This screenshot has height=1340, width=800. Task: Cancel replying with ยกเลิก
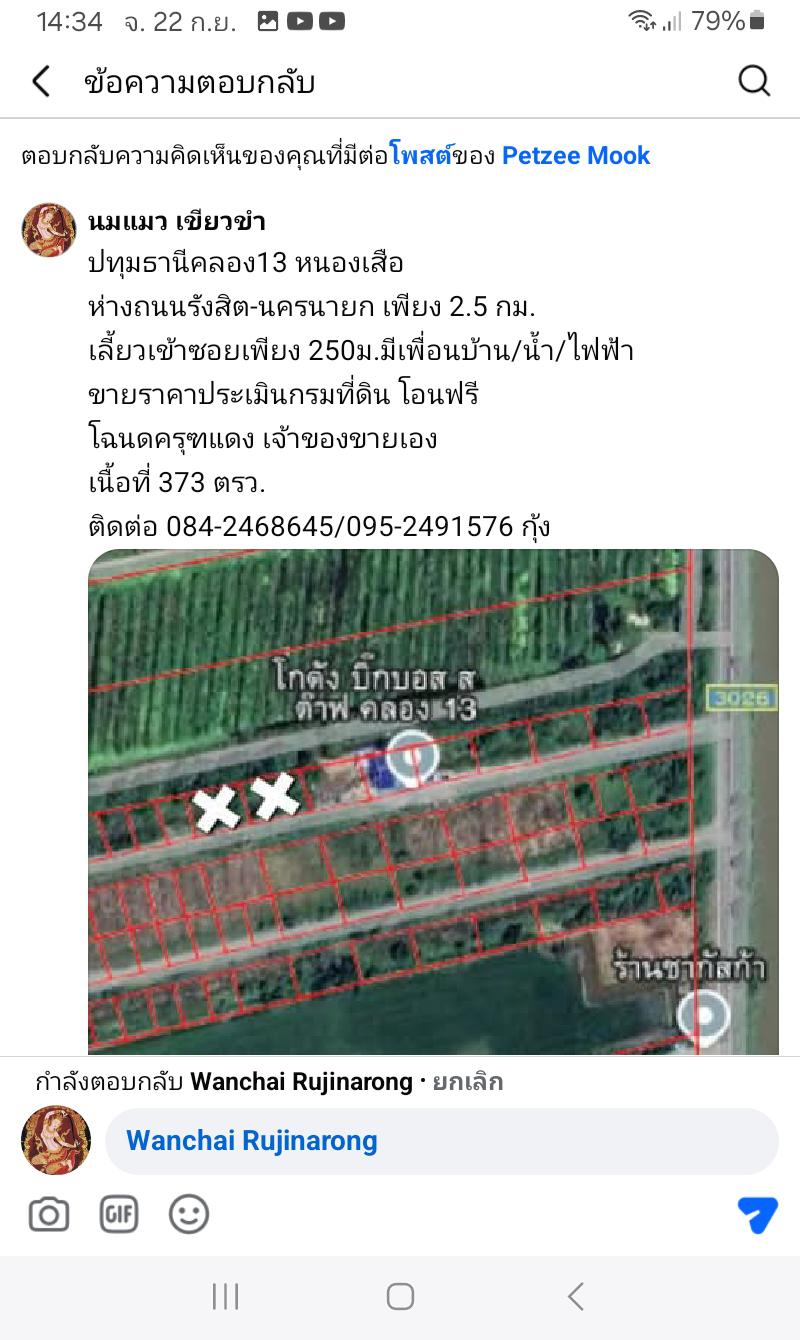(x=467, y=1082)
